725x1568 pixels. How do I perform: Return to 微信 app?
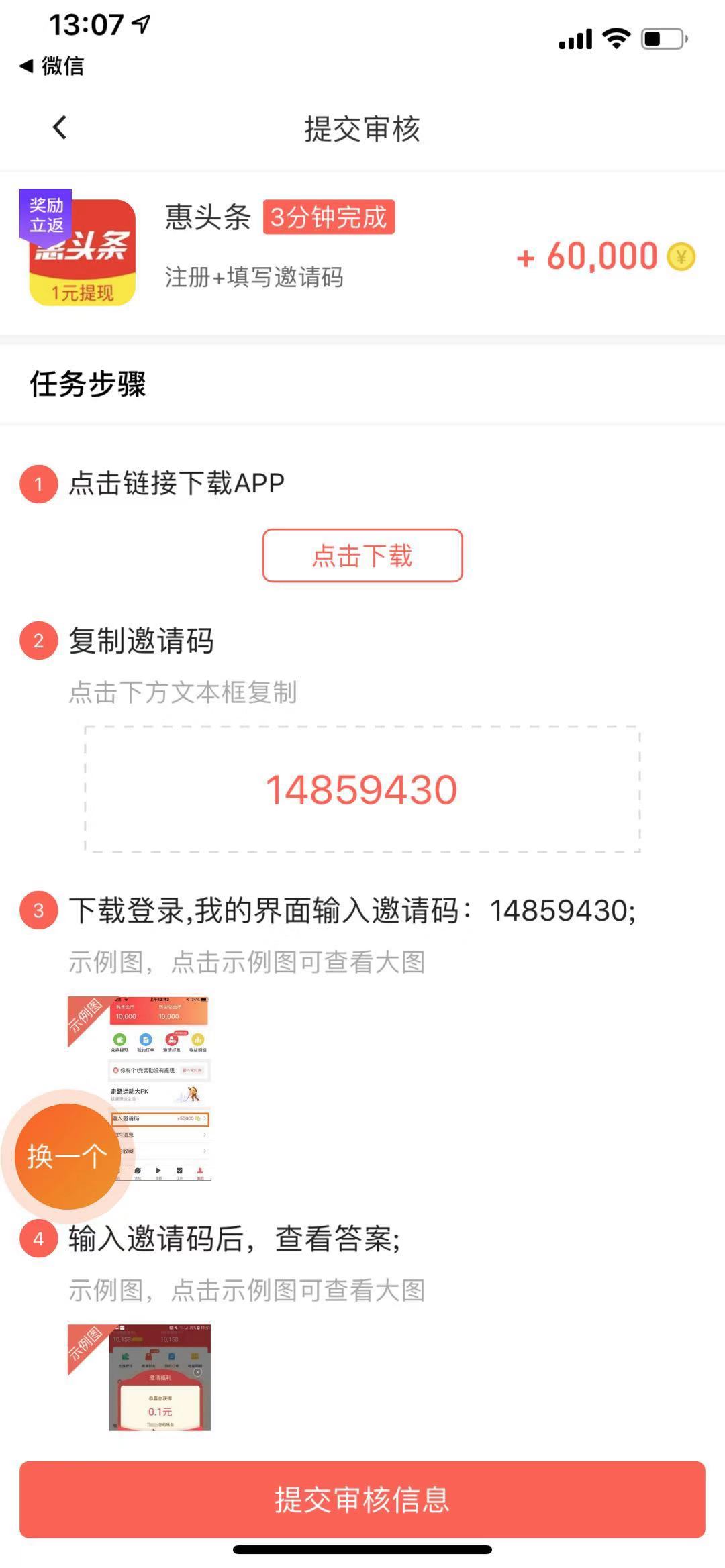[x=52, y=66]
